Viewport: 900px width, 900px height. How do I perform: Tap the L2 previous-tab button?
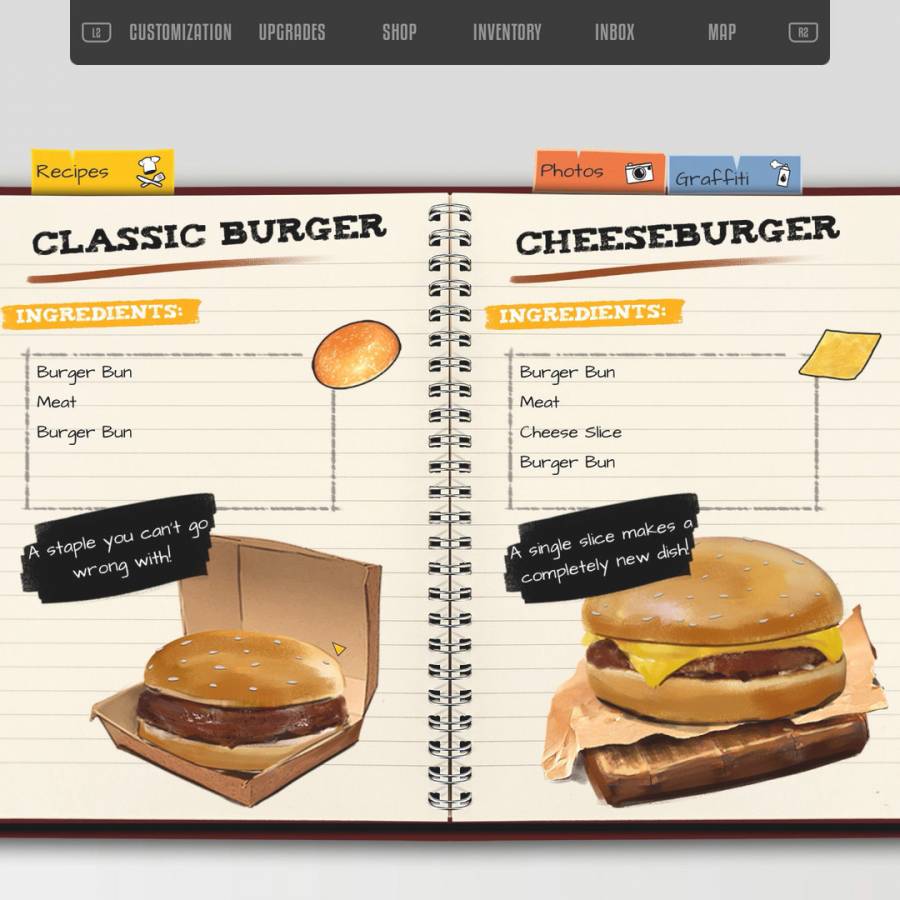pos(96,32)
